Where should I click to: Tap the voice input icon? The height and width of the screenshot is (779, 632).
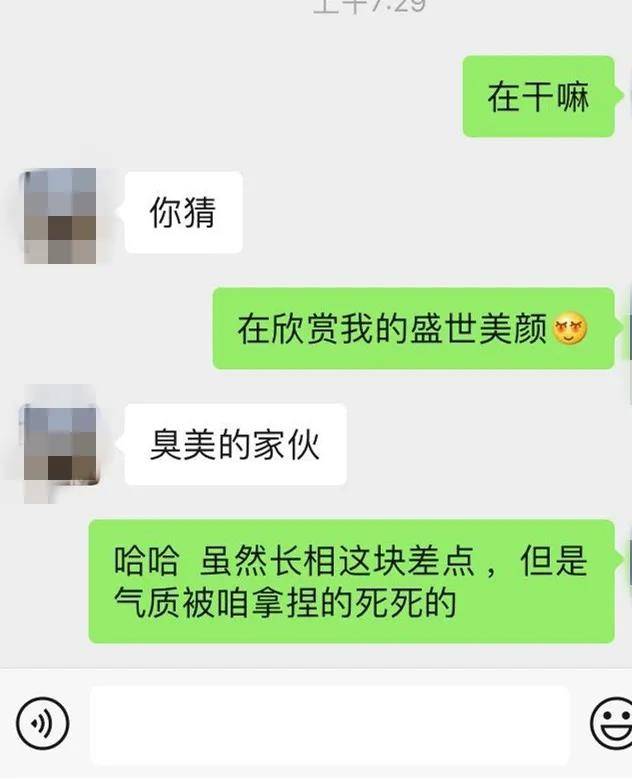click(42, 723)
